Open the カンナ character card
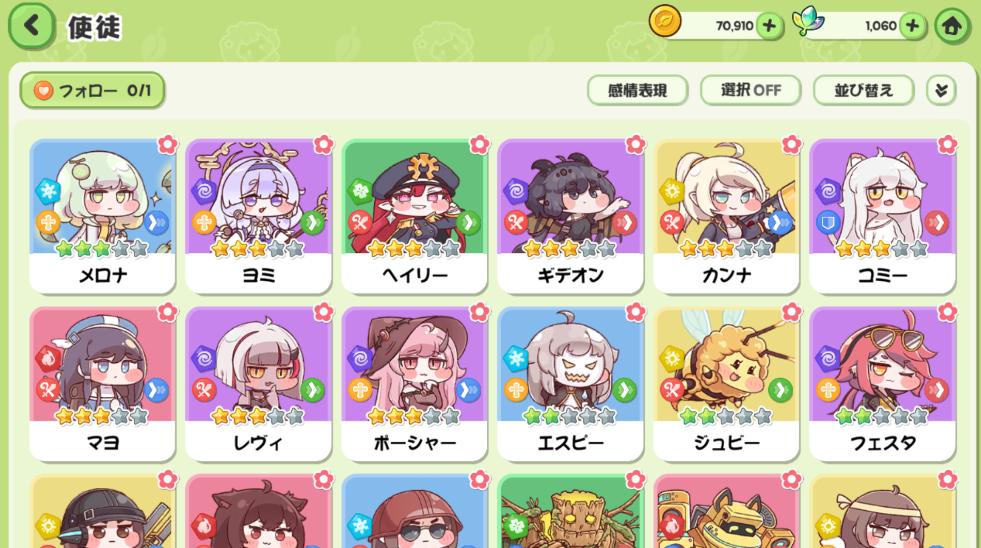This screenshot has width=981, height=548. tap(726, 215)
